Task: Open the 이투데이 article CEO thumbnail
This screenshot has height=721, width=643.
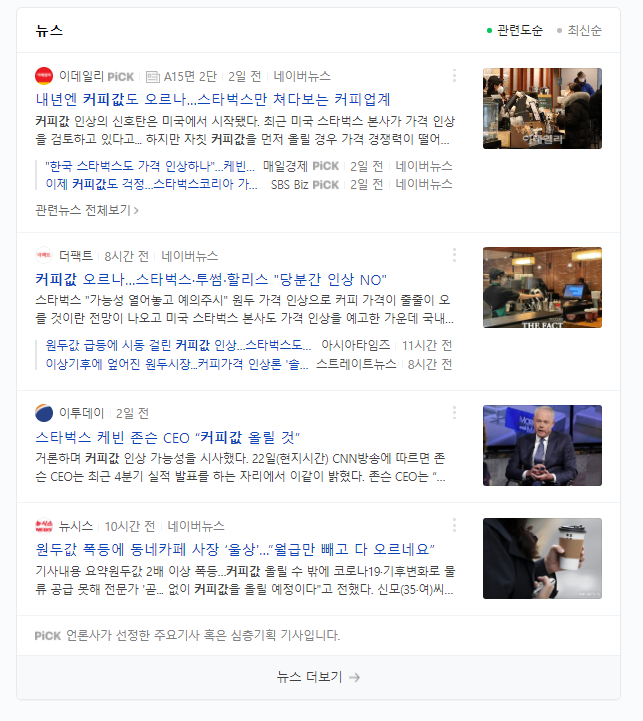Action: pos(542,445)
